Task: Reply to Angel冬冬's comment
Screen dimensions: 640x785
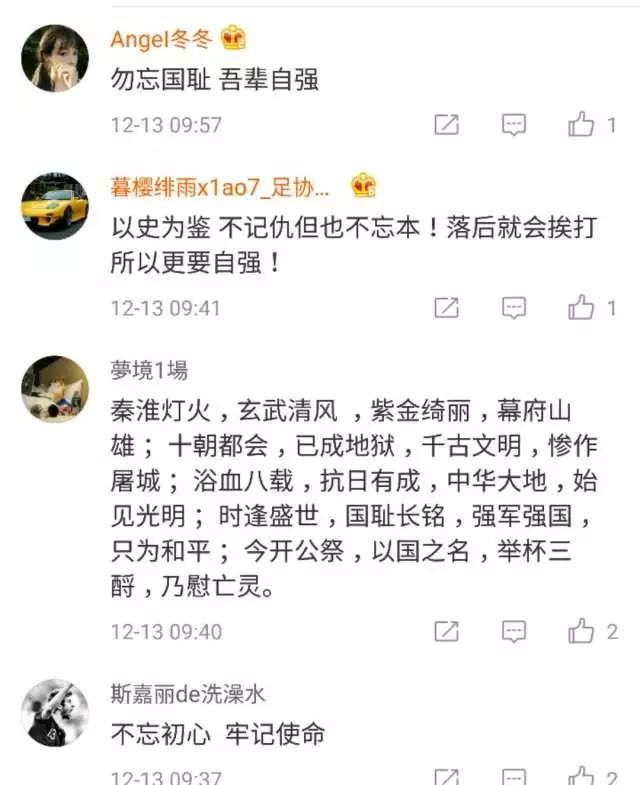Action: coord(513,125)
